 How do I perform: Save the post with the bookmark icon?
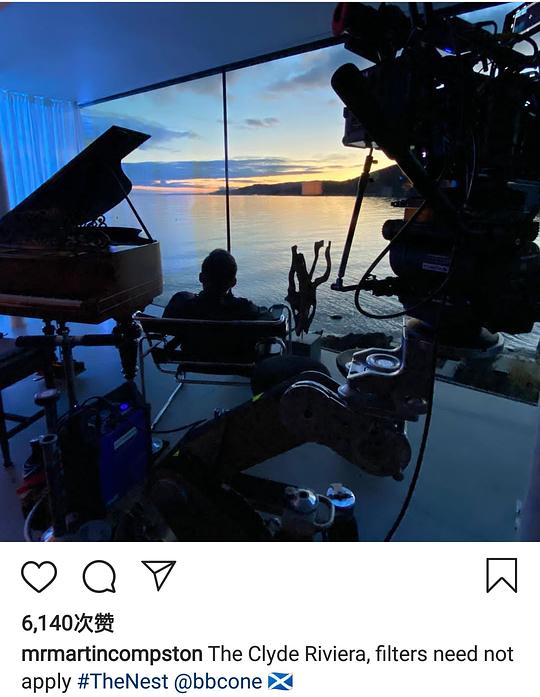(x=502, y=576)
